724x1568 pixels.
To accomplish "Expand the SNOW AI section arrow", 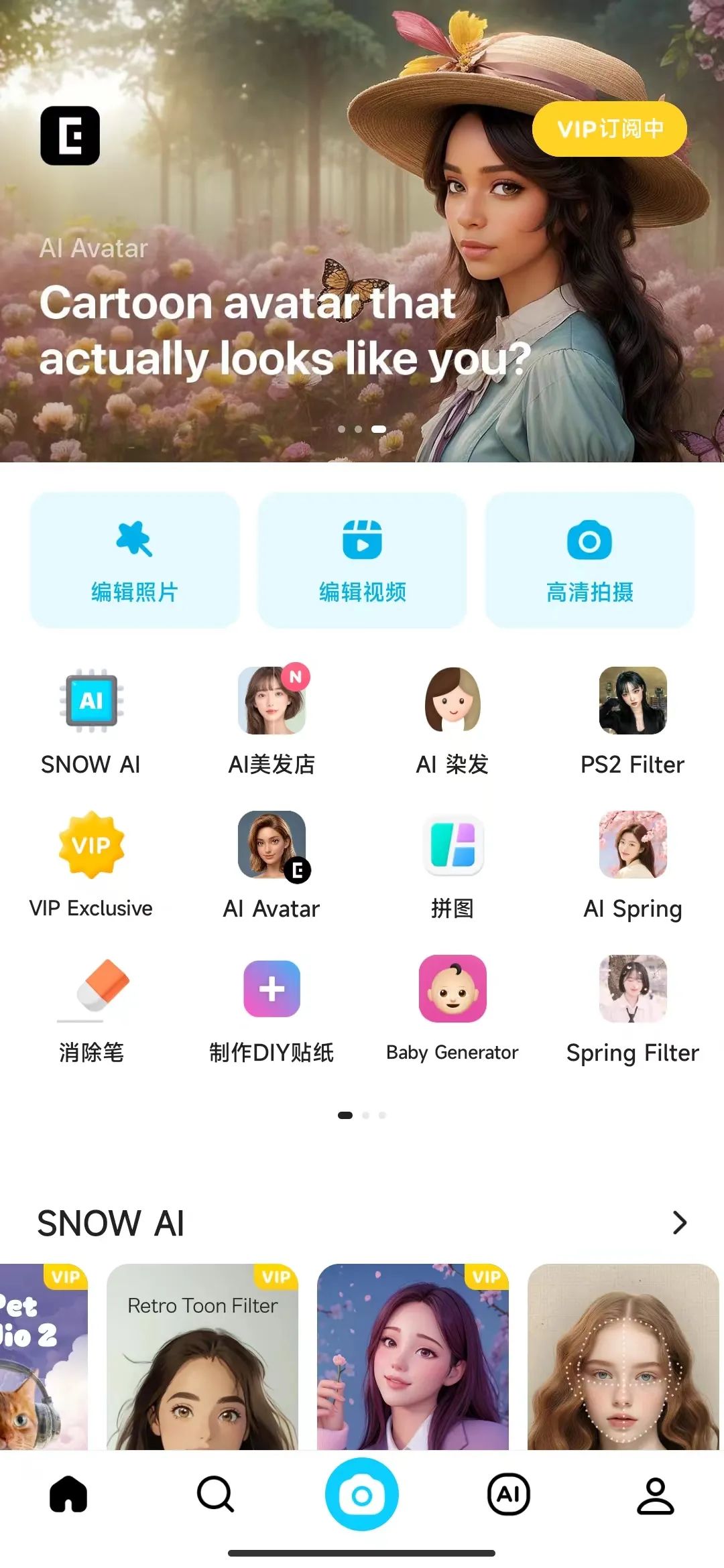I will (x=679, y=1223).
